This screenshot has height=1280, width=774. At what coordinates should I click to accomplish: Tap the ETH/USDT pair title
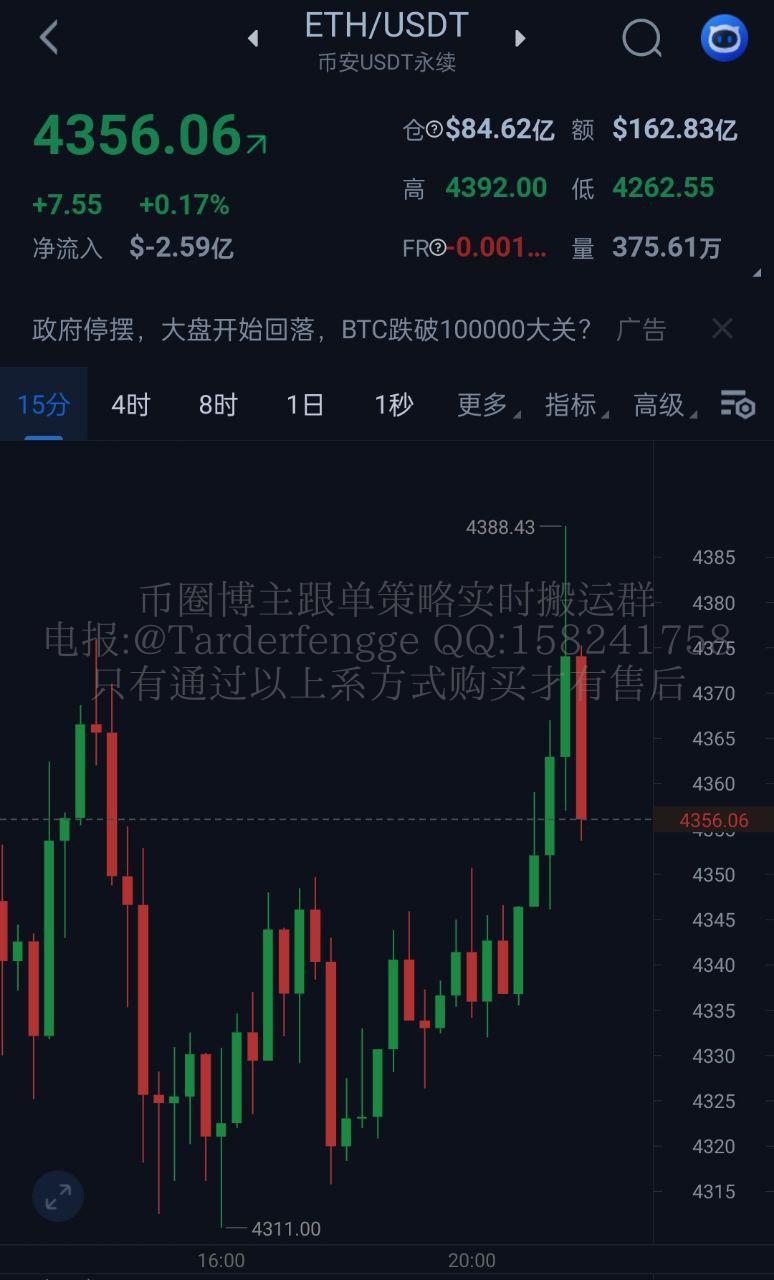point(386,26)
